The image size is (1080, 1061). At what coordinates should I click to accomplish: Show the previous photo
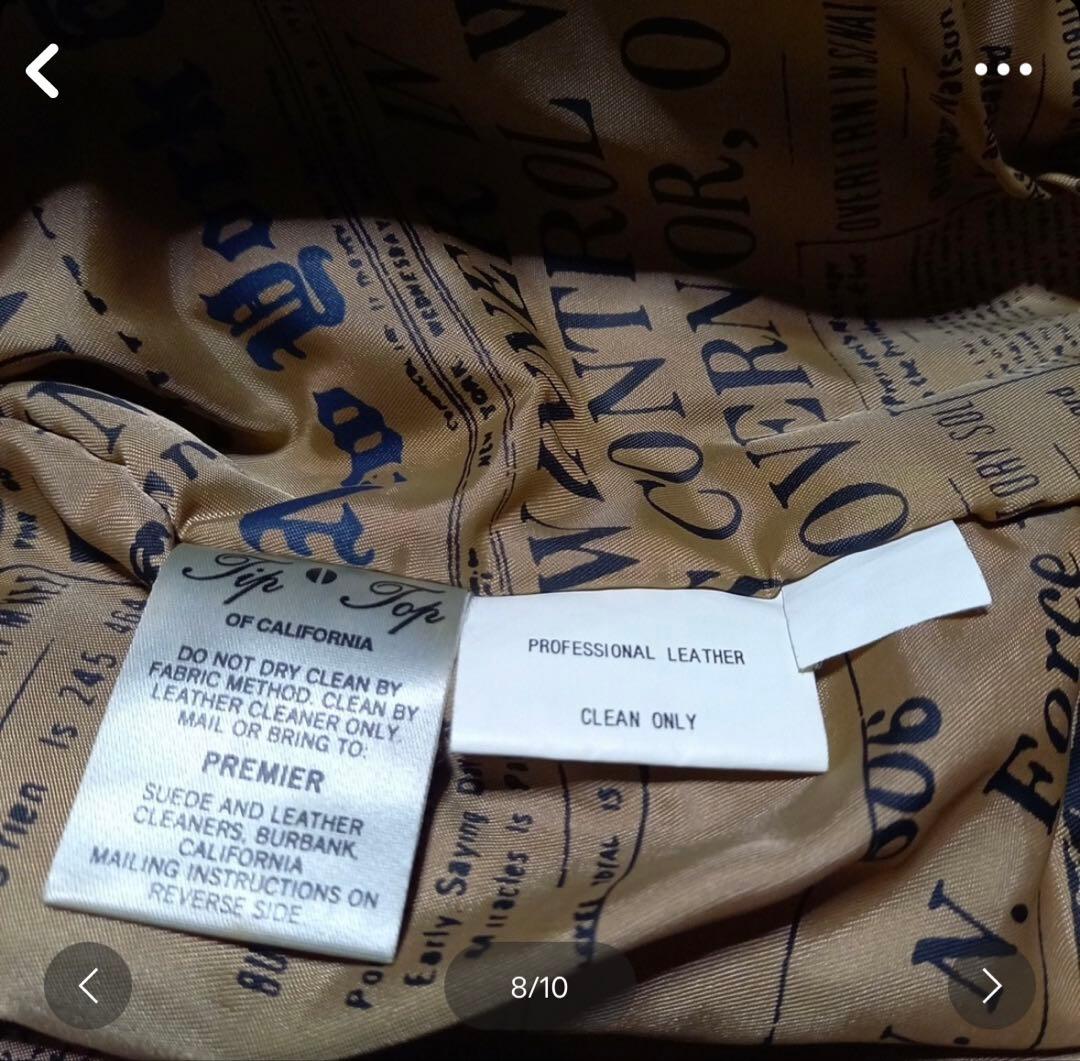tap(88, 986)
